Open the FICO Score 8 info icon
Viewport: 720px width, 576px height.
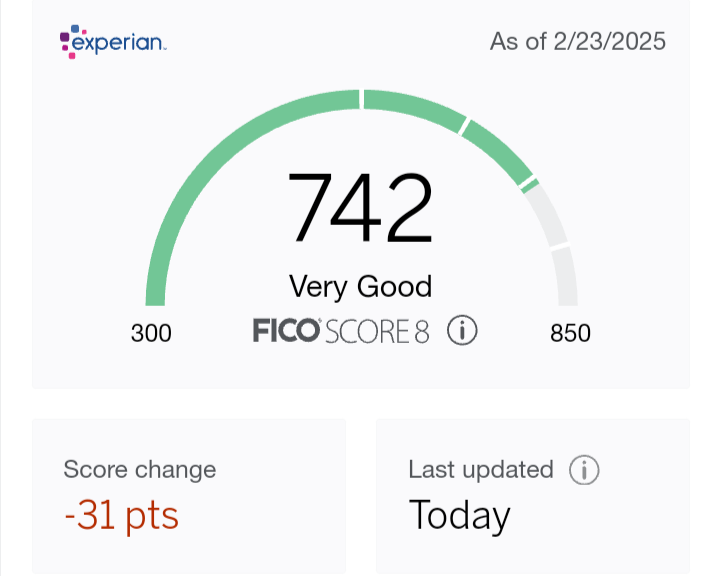462,331
